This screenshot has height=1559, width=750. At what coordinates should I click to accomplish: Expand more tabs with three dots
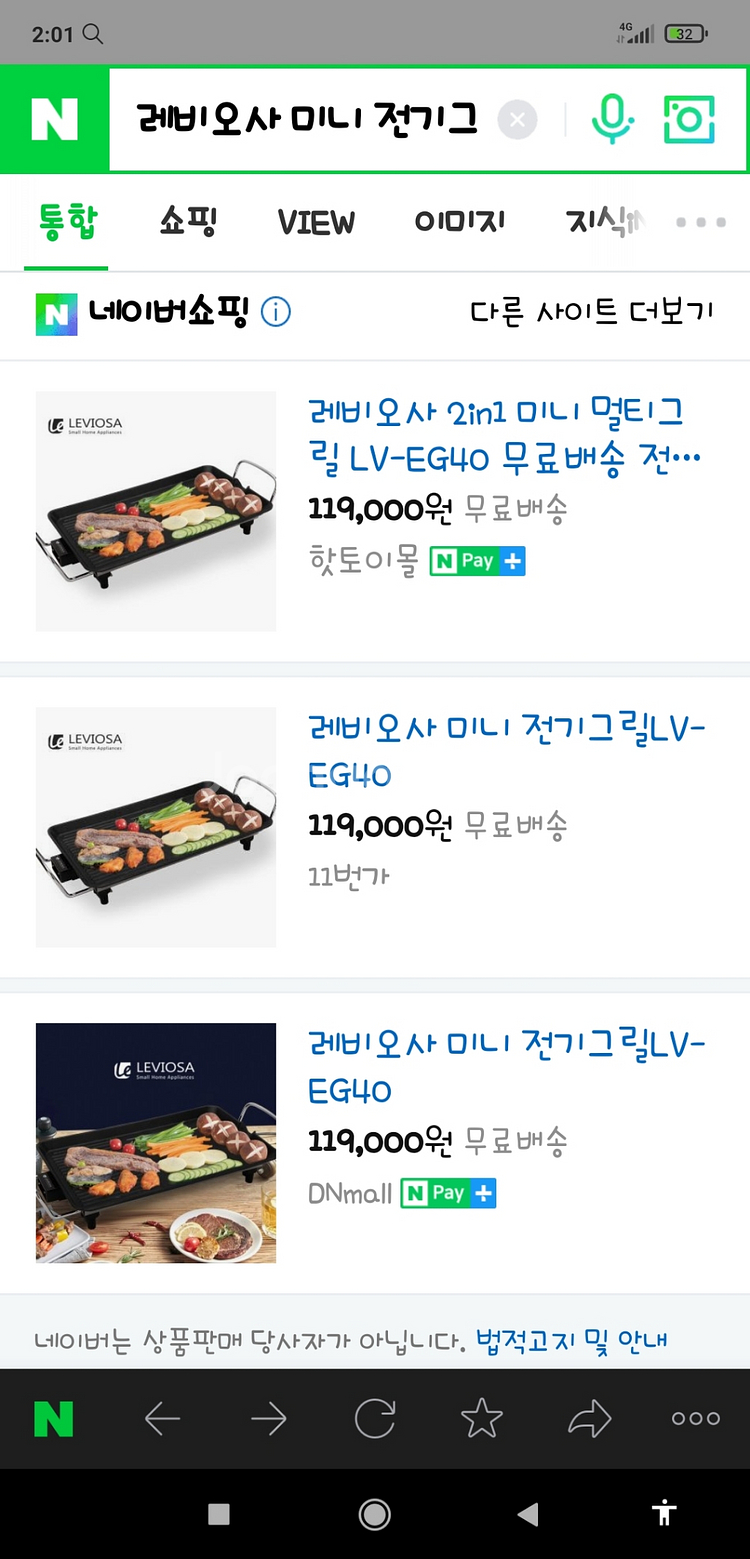700,222
